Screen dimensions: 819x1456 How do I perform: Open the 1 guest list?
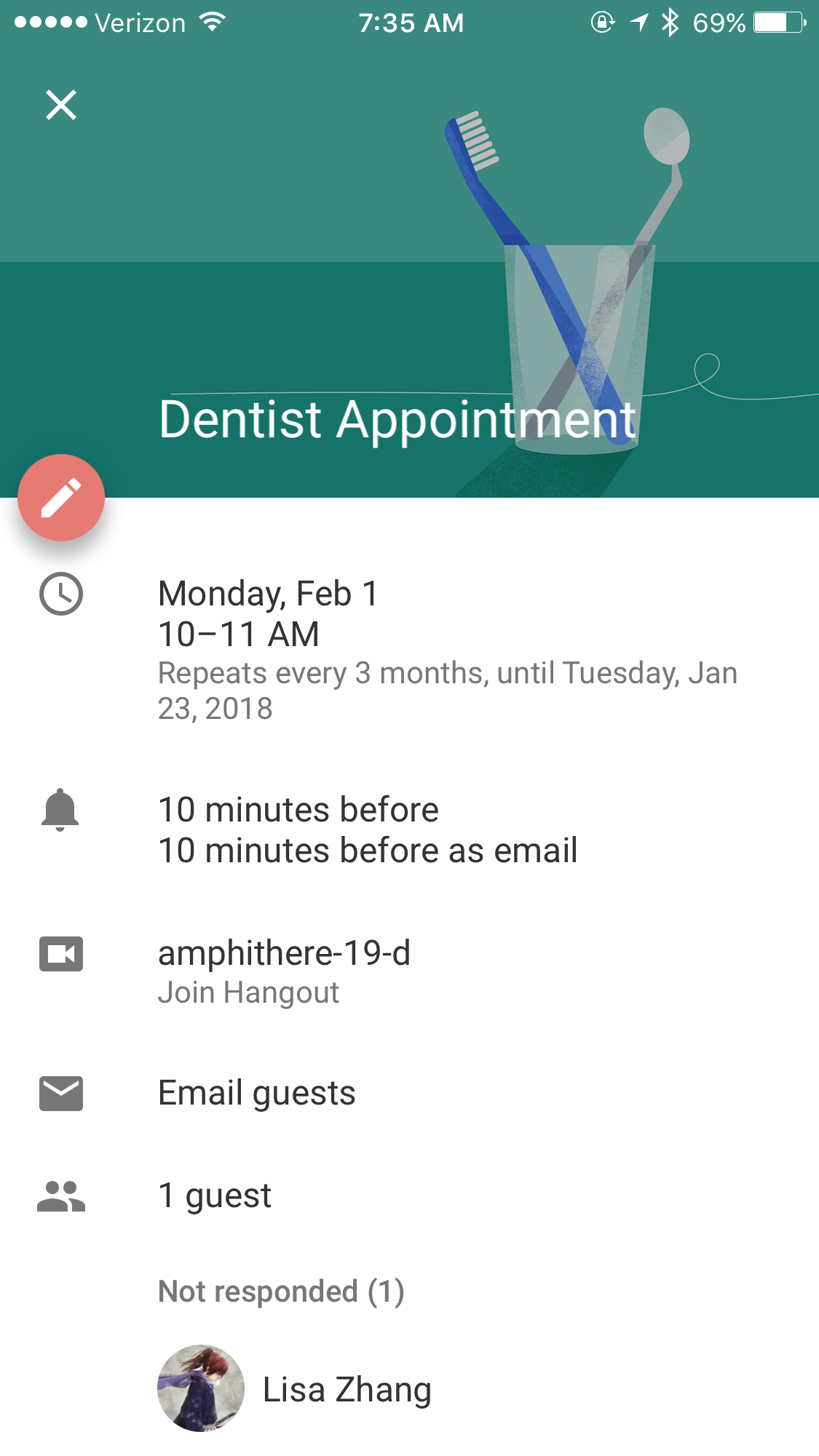click(214, 1196)
